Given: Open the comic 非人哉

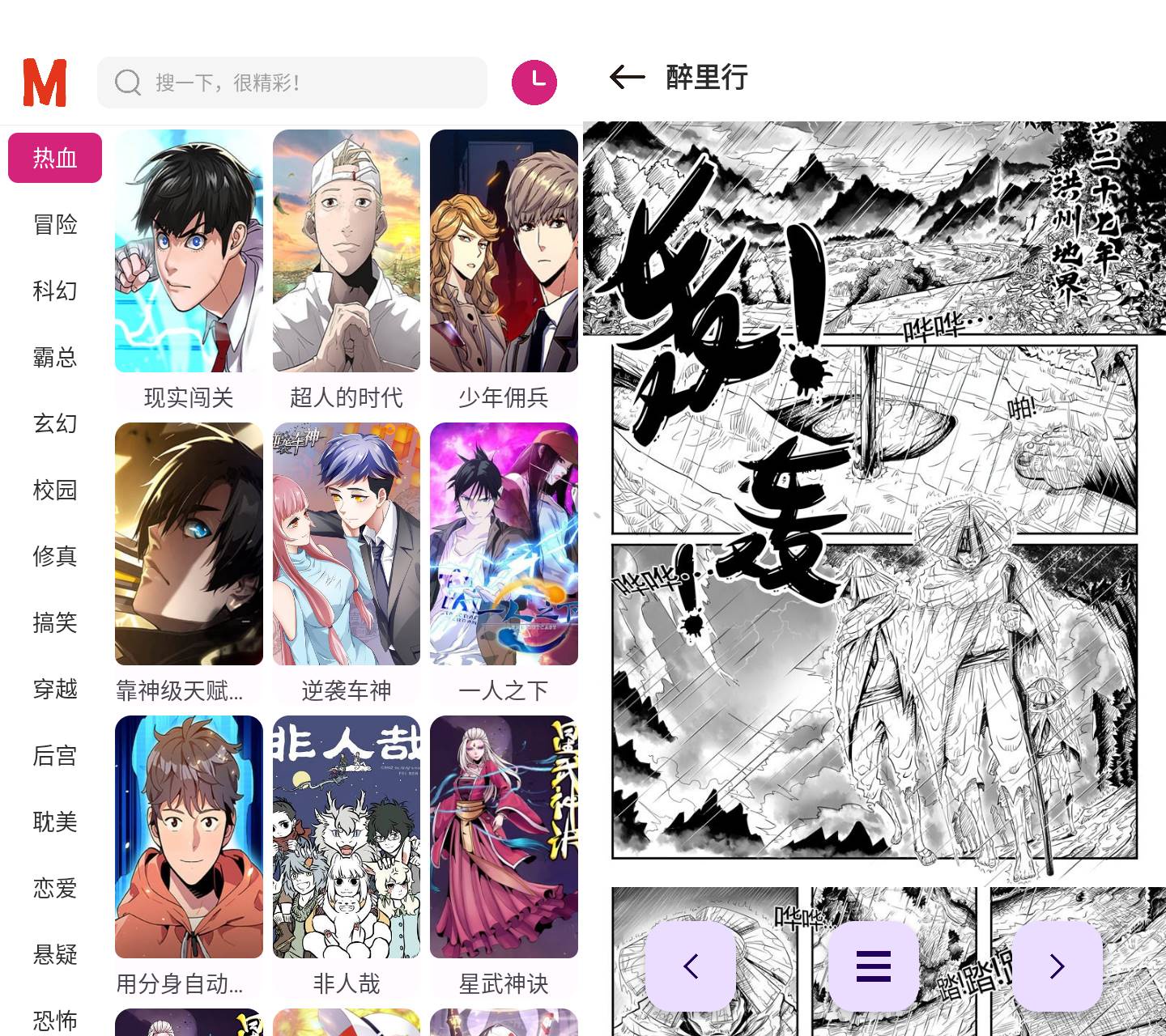Looking at the screenshot, I should (347, 837).
